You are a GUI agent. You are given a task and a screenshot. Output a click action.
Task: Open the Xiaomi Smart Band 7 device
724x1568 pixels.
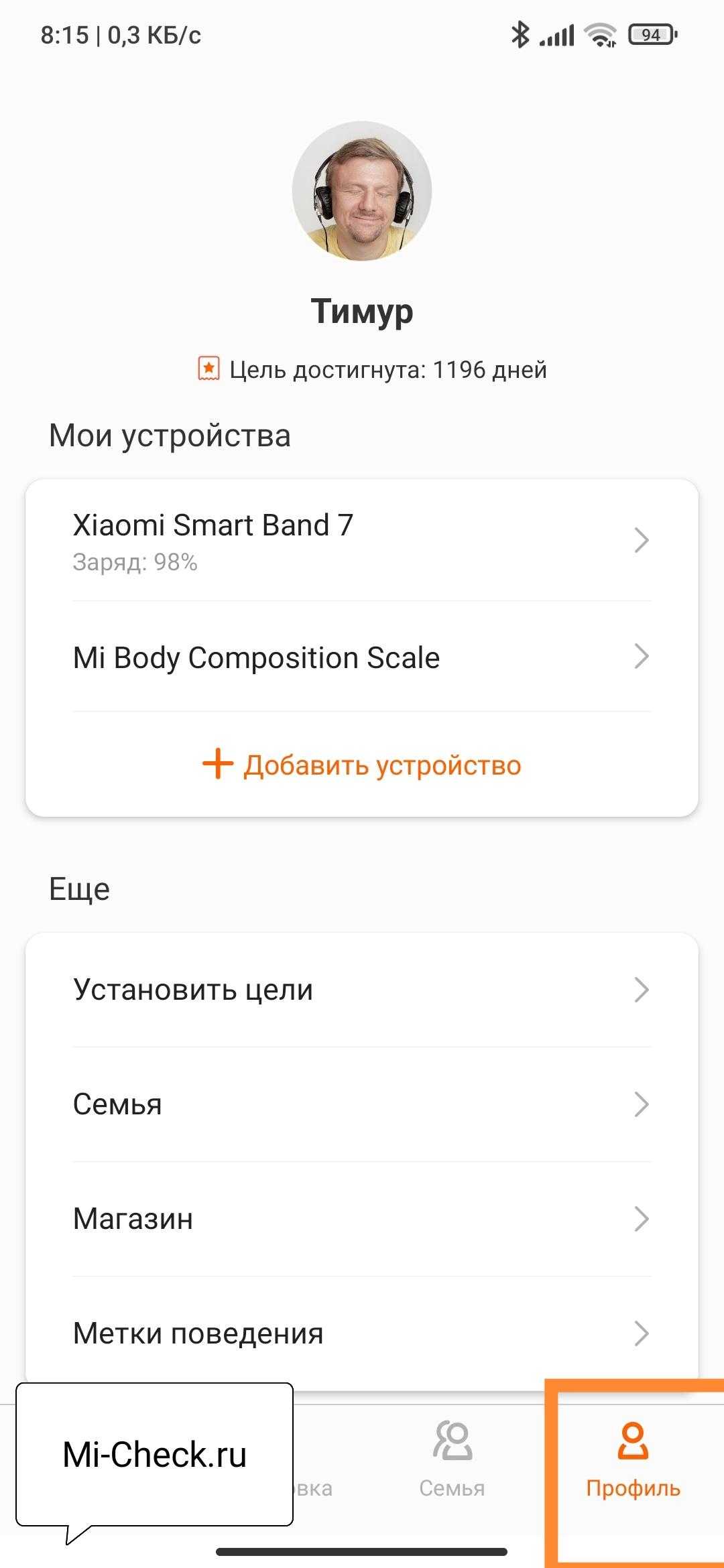[362, 540]
